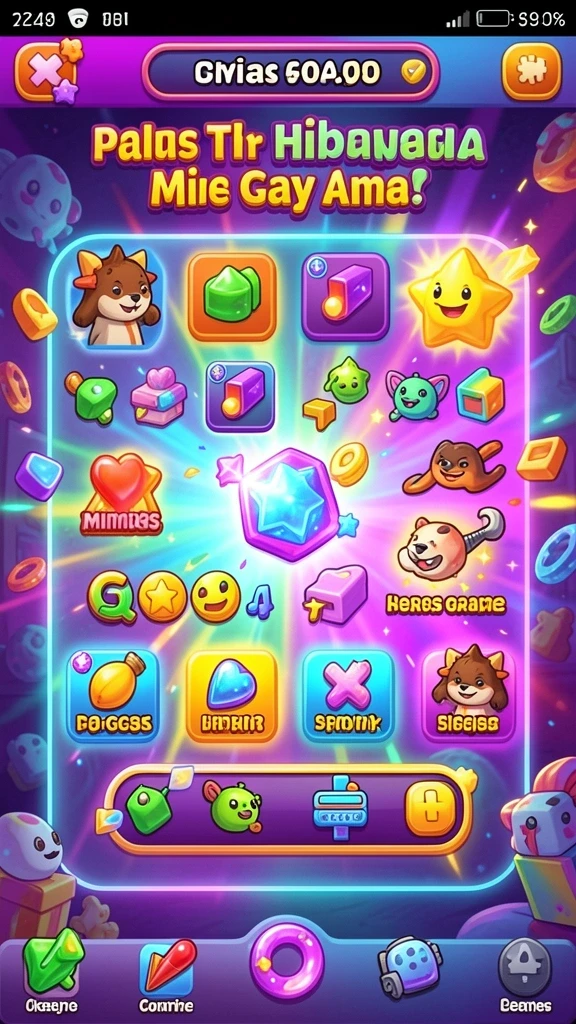Tap the currency counter pill at top
This screenshot has height=1024, width=576.
click(290, 72)
